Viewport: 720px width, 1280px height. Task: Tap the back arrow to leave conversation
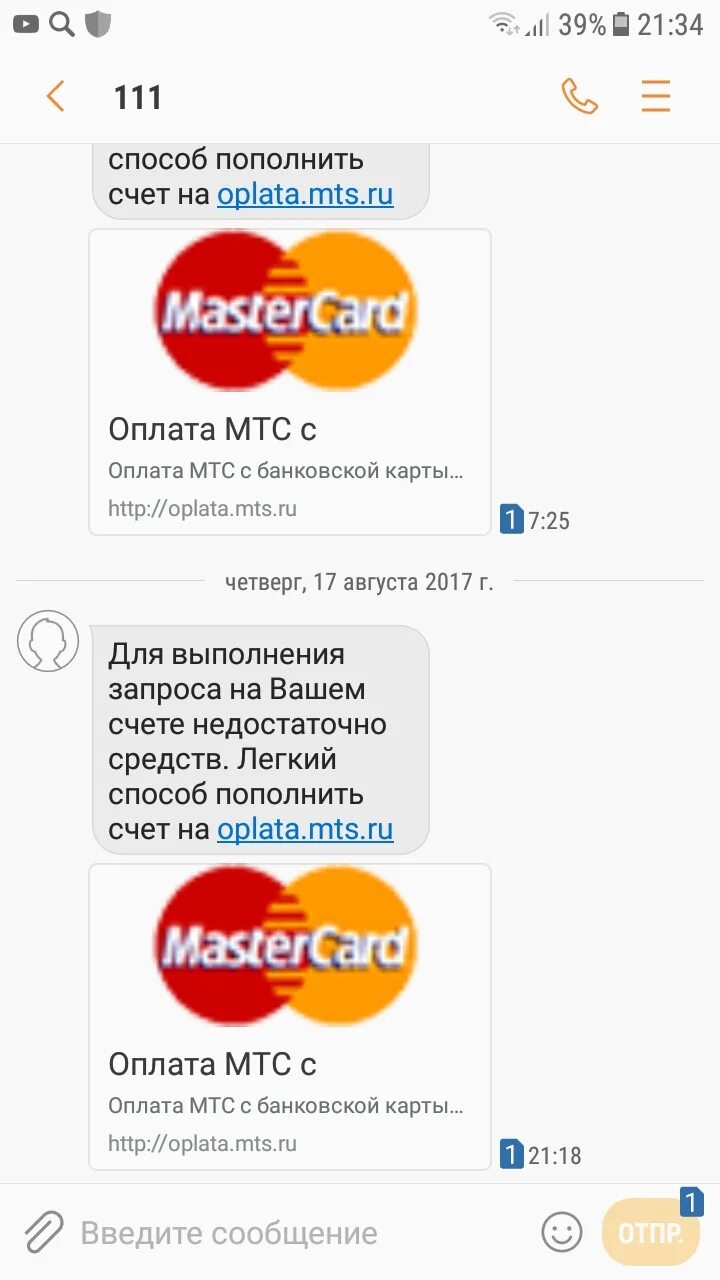coord(55,96)
